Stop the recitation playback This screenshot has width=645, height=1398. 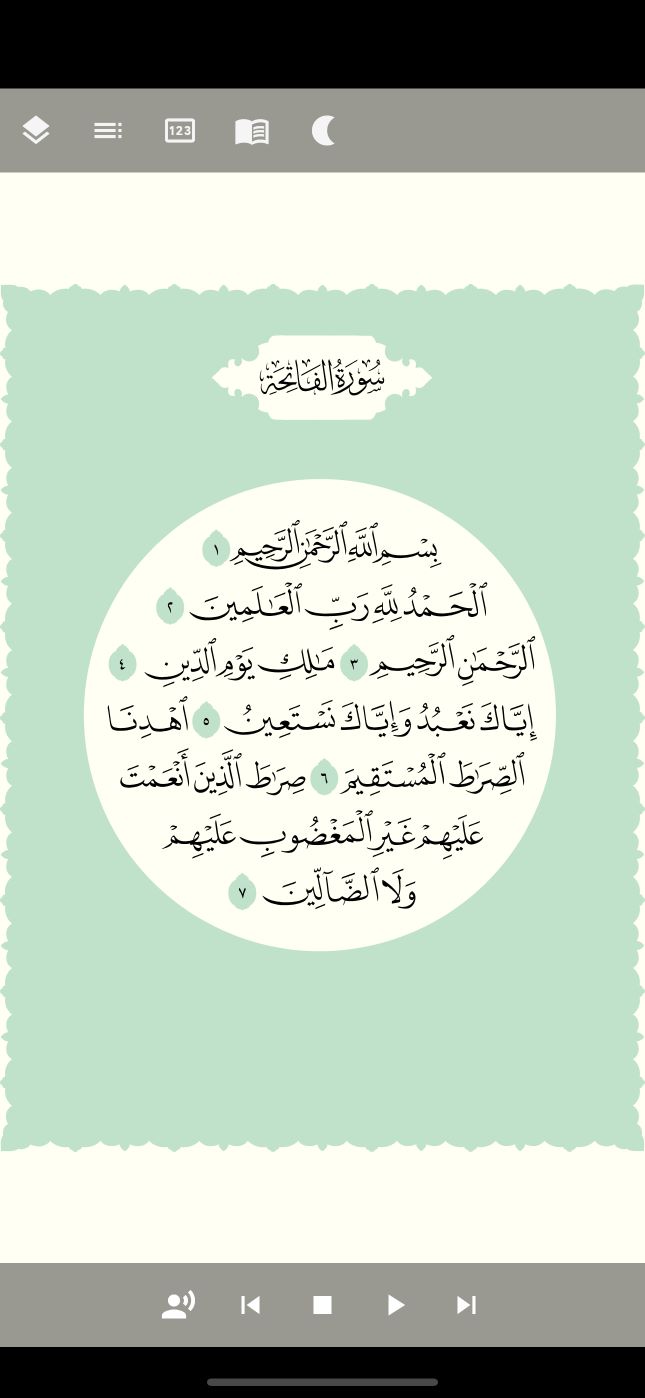[322, 1305]
